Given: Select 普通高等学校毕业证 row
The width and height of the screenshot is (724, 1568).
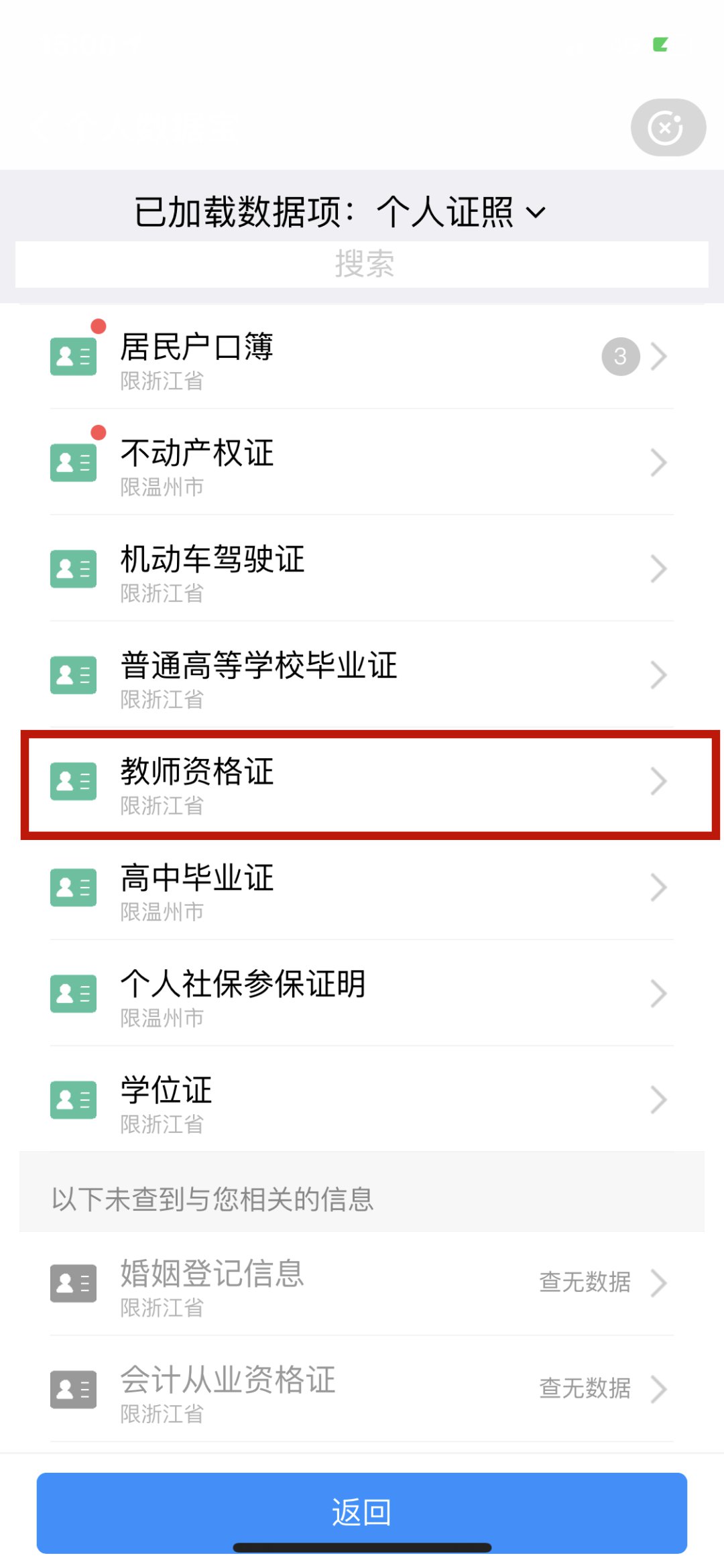Looking at the screenshot, I should [362, 675].
